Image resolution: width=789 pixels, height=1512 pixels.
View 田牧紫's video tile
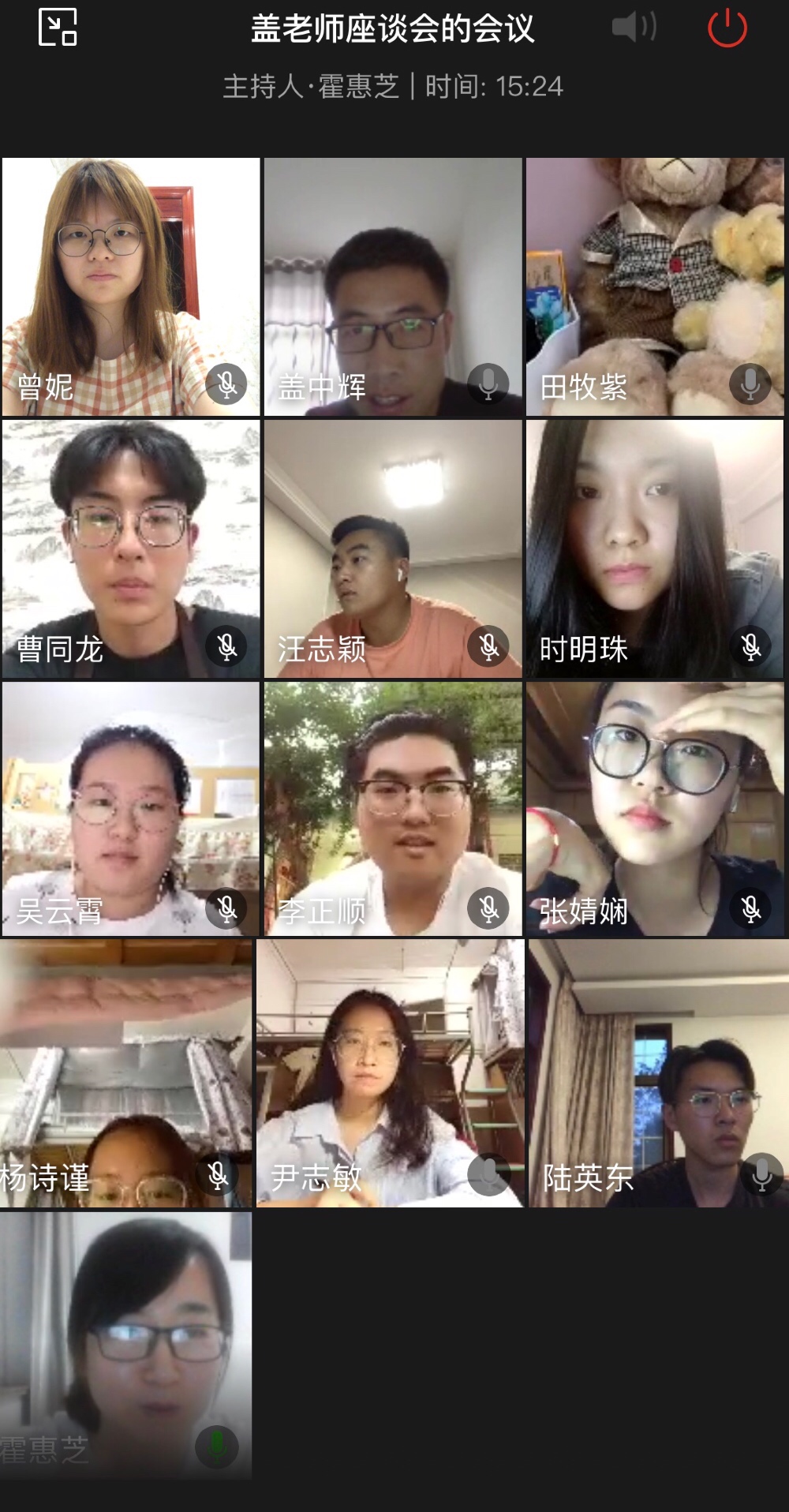[655, 286]
